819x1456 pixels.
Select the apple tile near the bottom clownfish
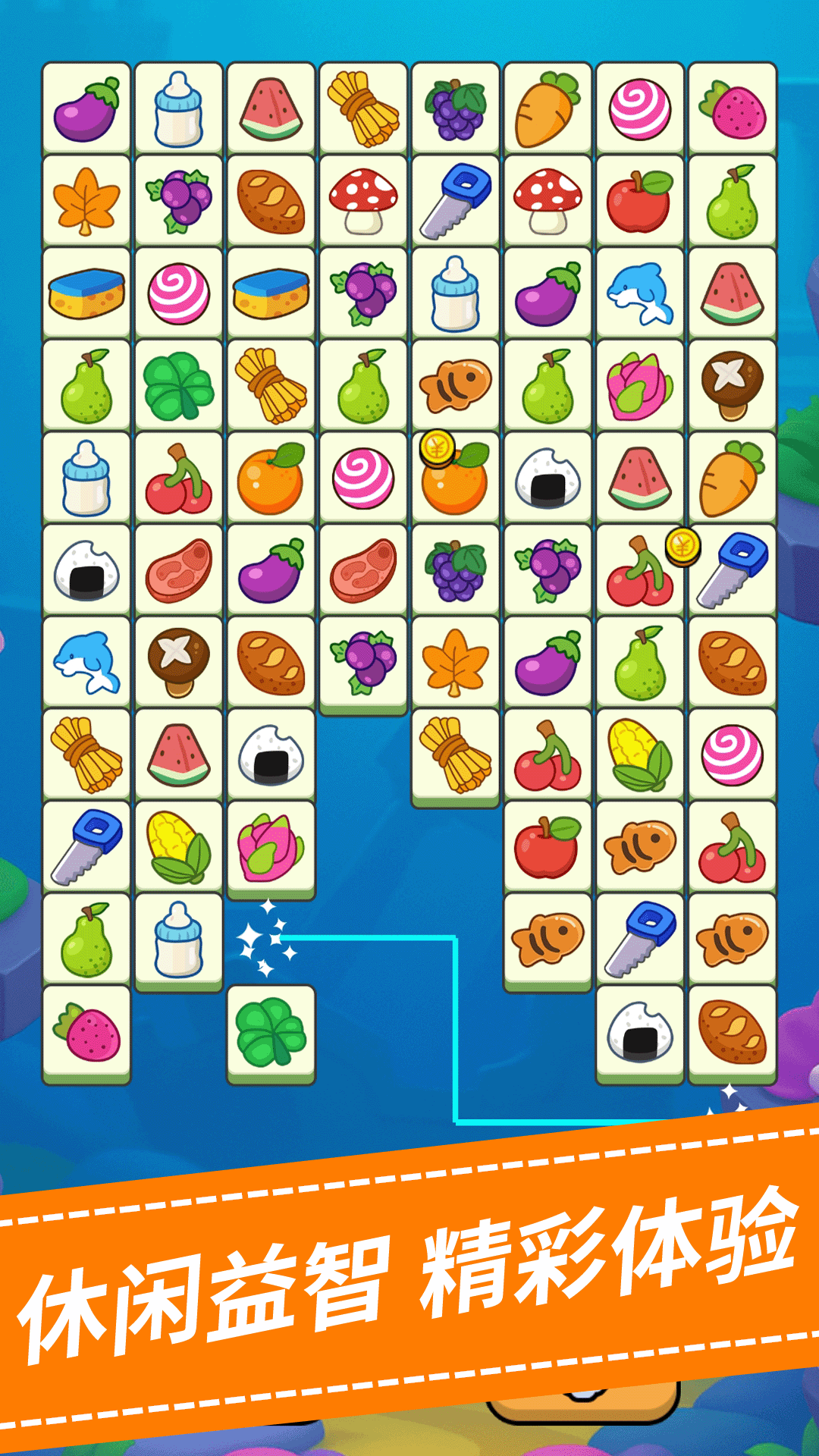pos(546,849)
